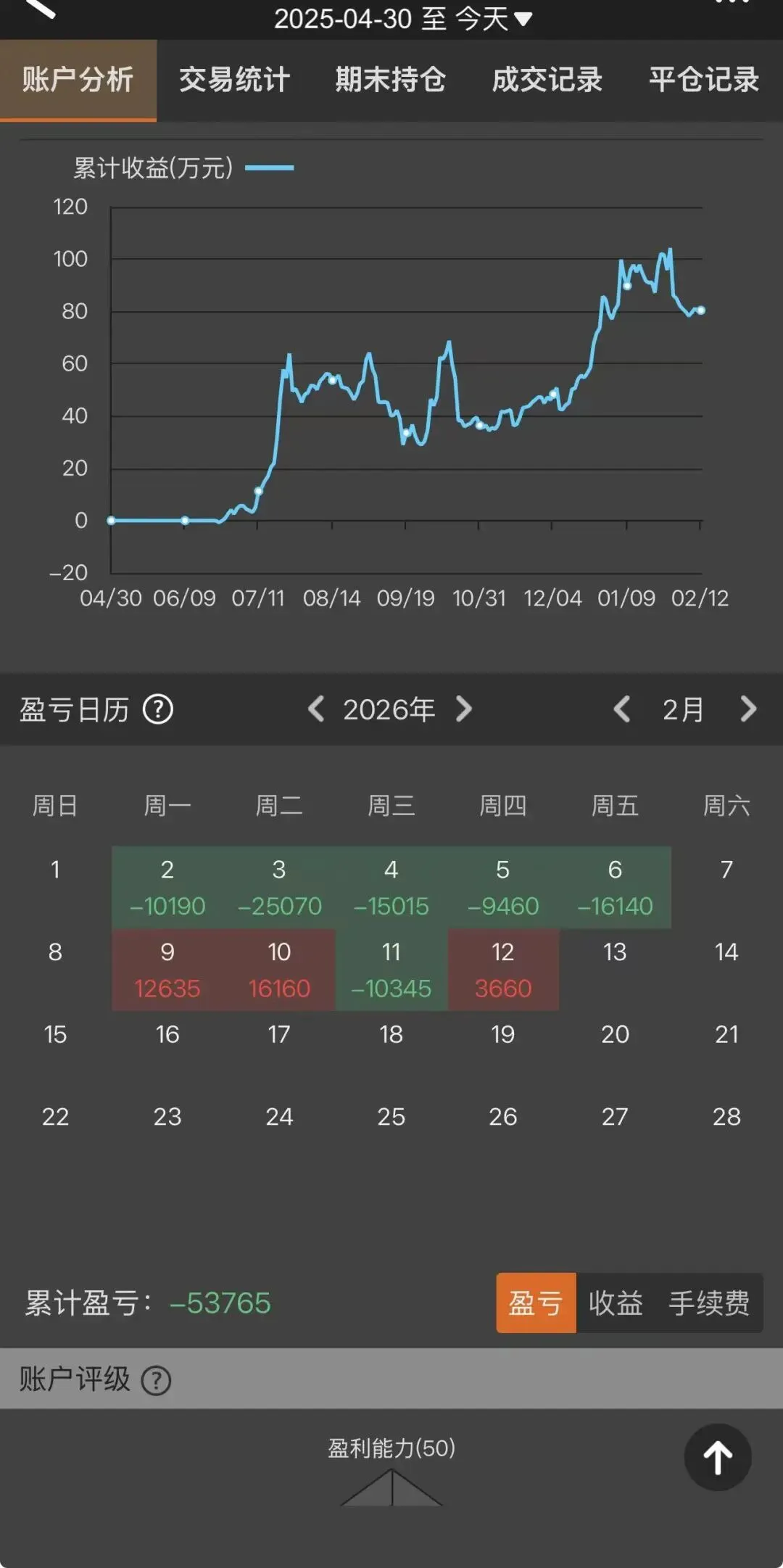Open the date range dropdown
Image resolution: width=783 pixels, height=1568 pixels.
pos(402,19)
